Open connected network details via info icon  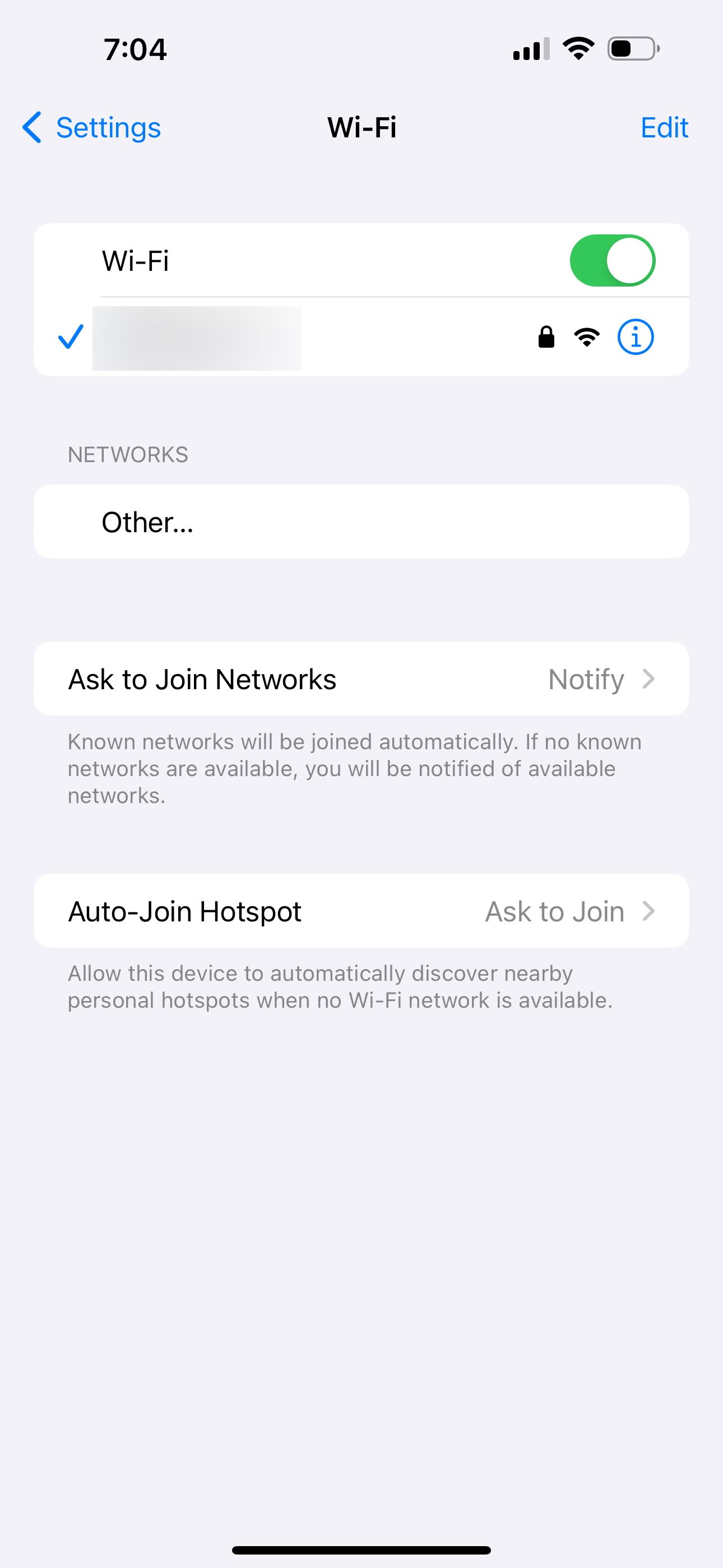(635, 336)
